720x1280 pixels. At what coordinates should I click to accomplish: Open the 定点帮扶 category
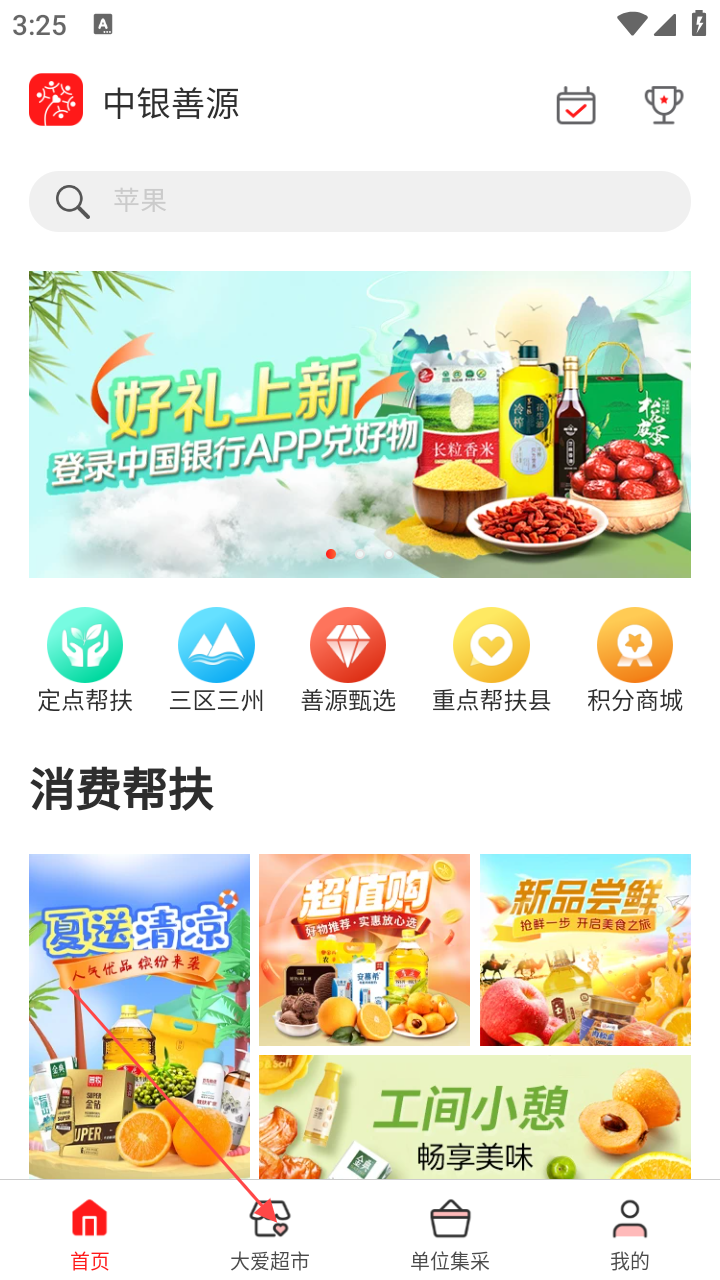tap(85, 660)
